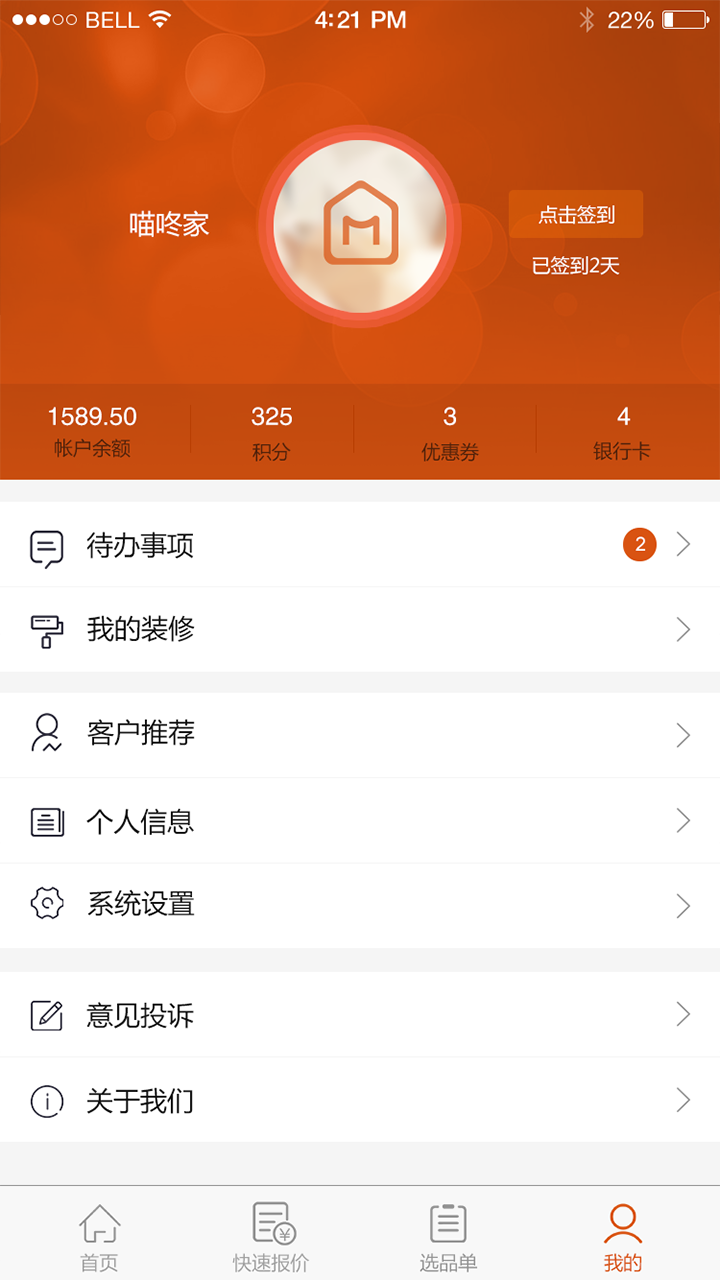Open the 个人信息 document icon

(x=46, y=820)
